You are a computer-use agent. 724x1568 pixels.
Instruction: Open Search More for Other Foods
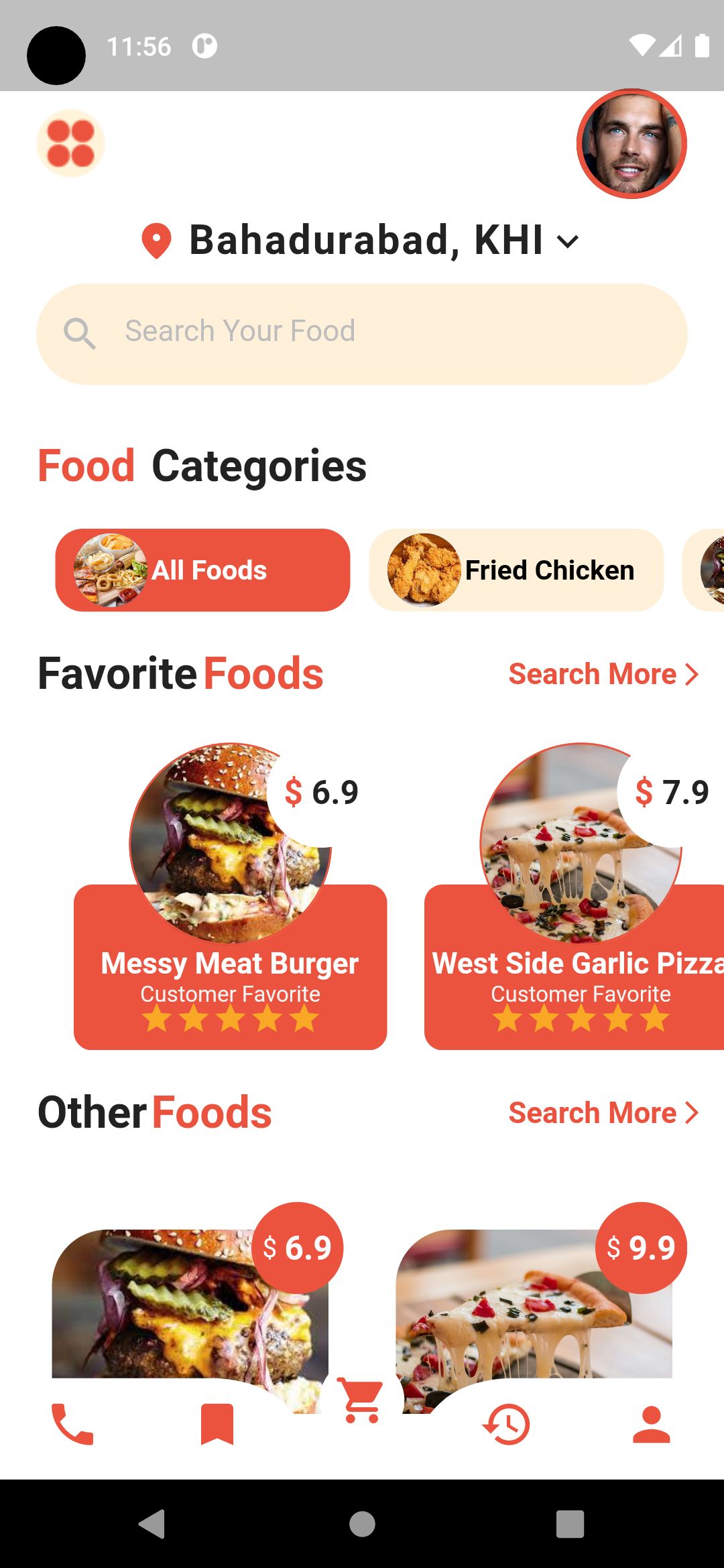[603, 1113]
